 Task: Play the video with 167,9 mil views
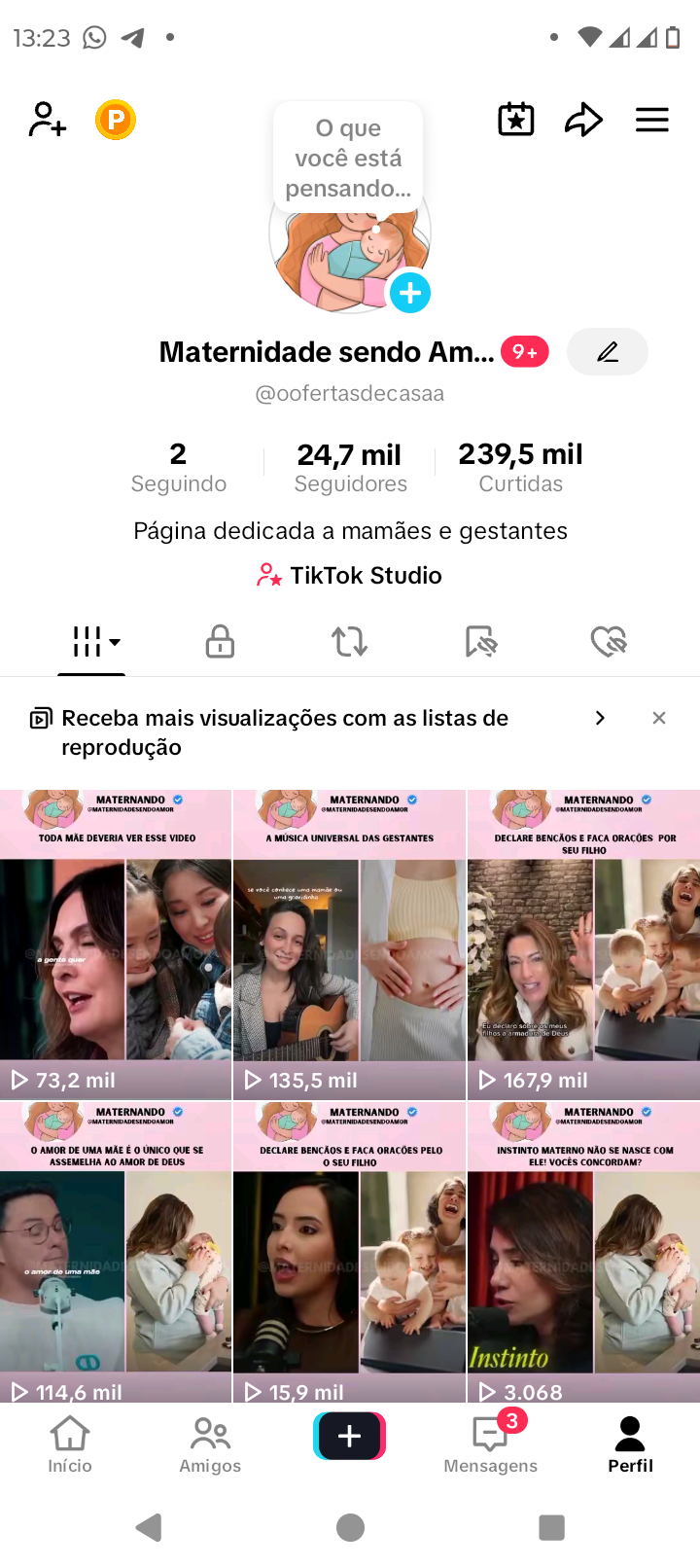(583, 944)
